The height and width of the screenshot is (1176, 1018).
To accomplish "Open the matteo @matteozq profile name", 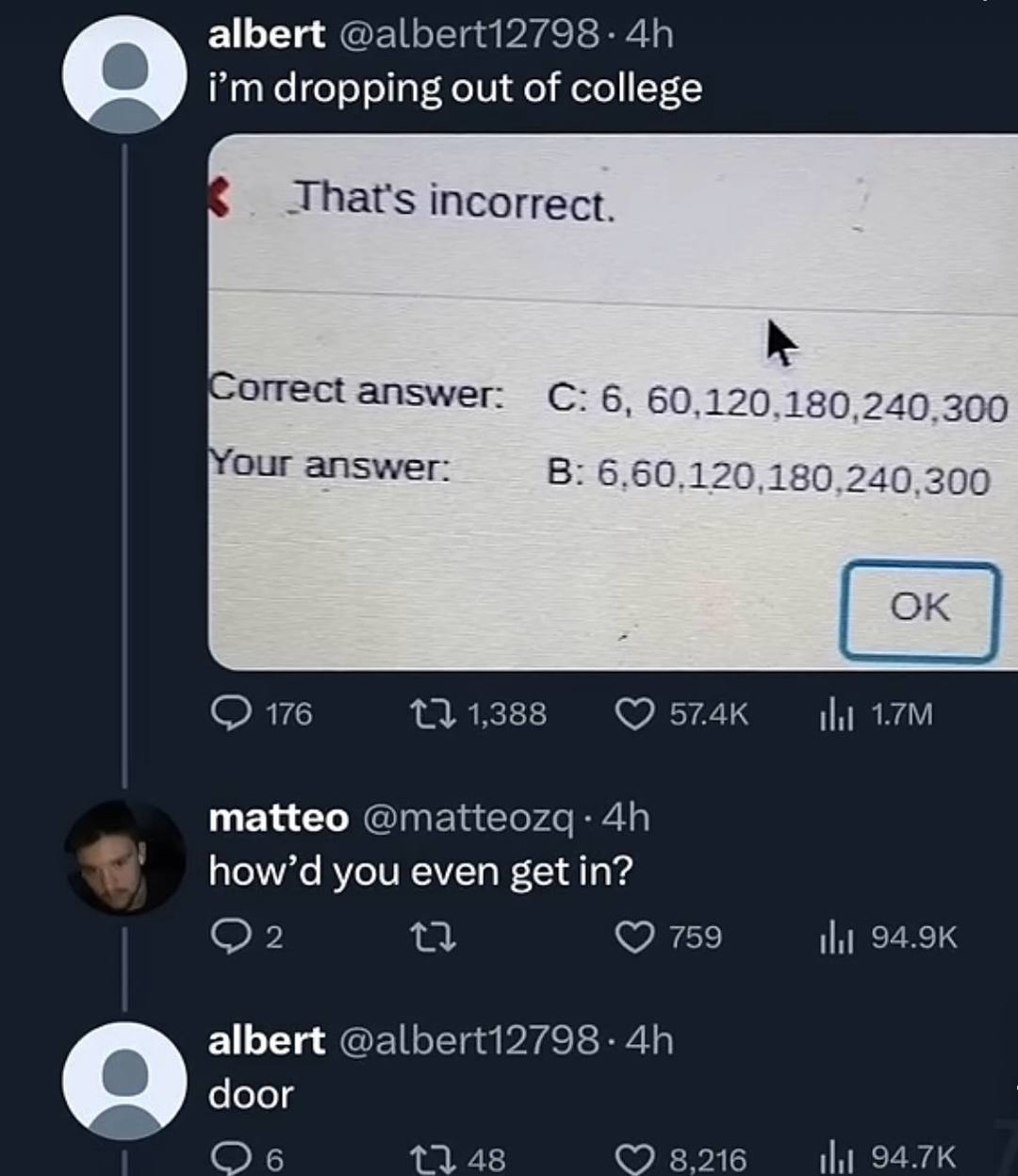I will tap(278, 817).
